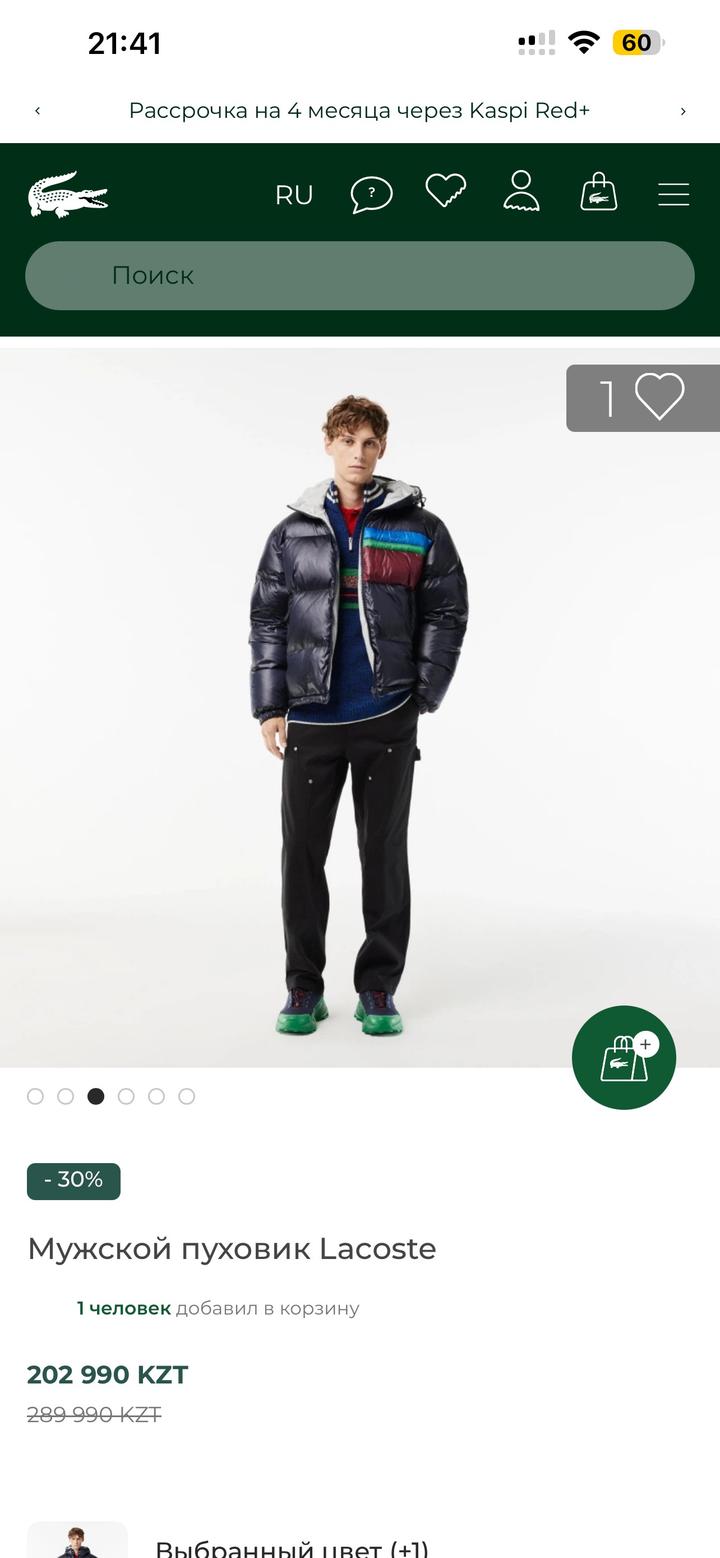Show the next promo banner message
The image size is (720, 1558).
[683, 111]
